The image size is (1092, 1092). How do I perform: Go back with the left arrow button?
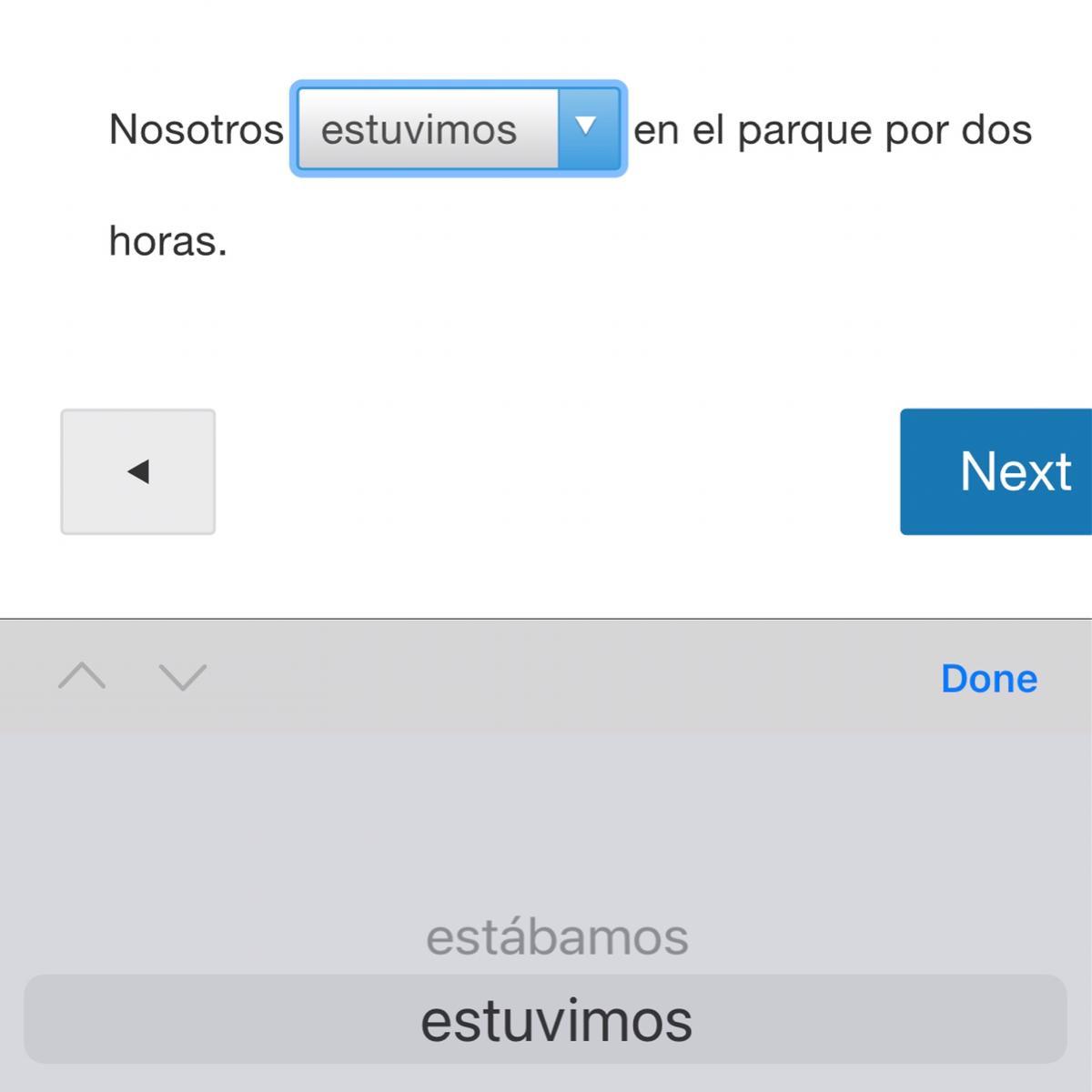click(138, 471)
